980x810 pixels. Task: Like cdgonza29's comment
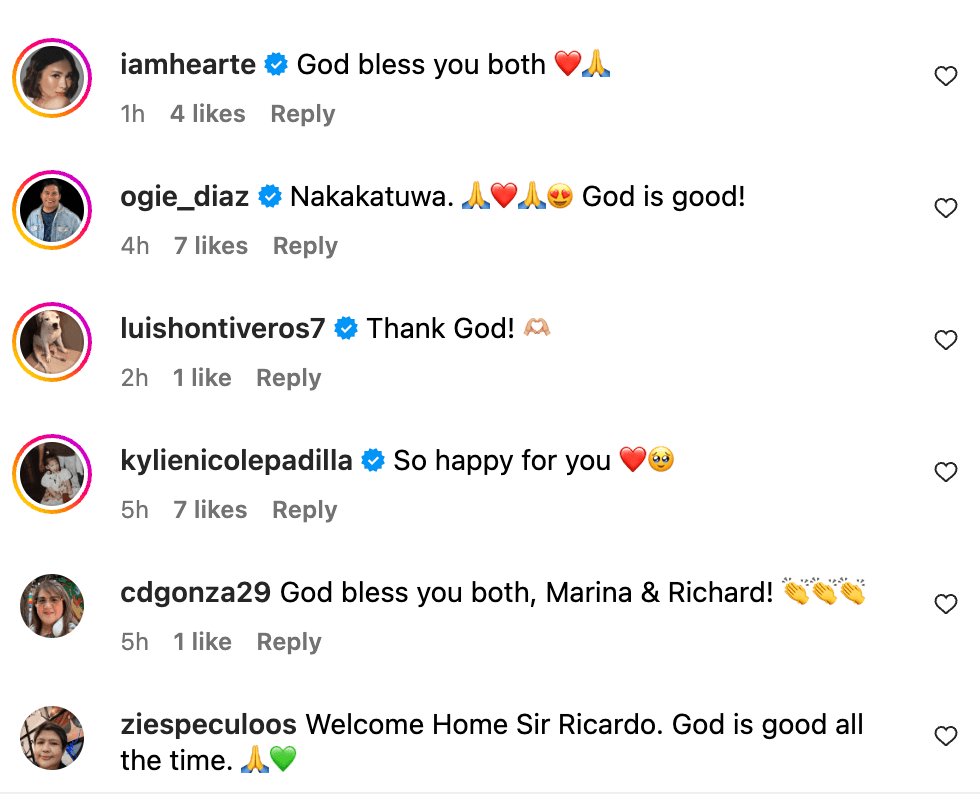pos(945,604)
